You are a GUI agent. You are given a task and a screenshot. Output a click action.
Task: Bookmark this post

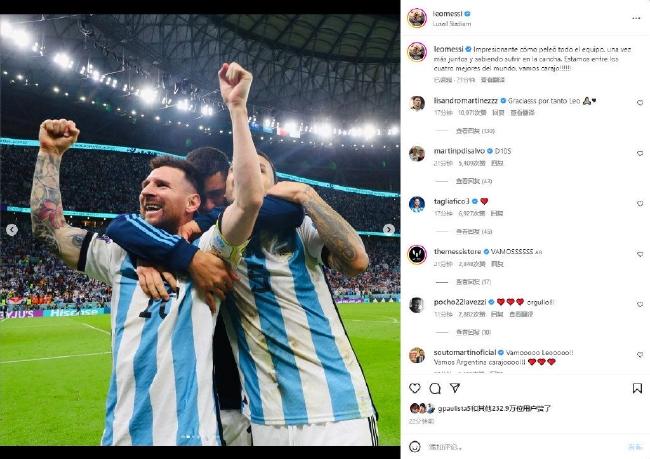(637, 388)
